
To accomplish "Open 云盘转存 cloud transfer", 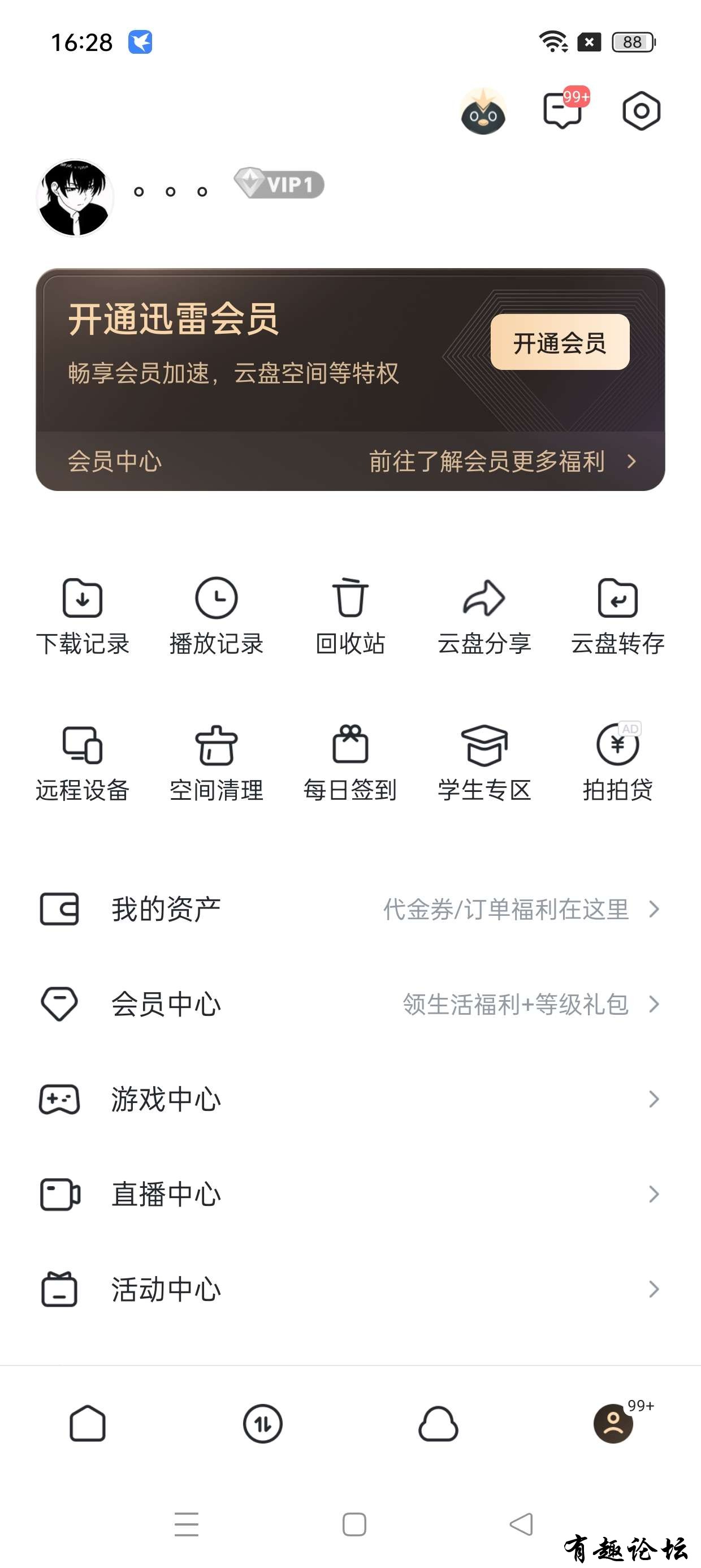I will [x=618, y=615].
